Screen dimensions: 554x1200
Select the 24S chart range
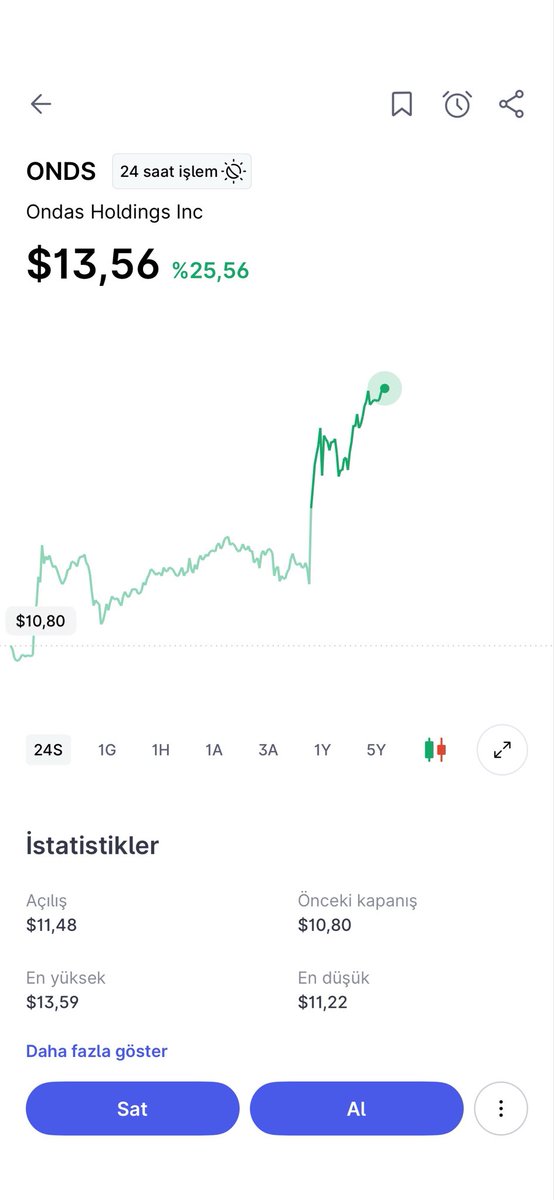coord(48,750)
